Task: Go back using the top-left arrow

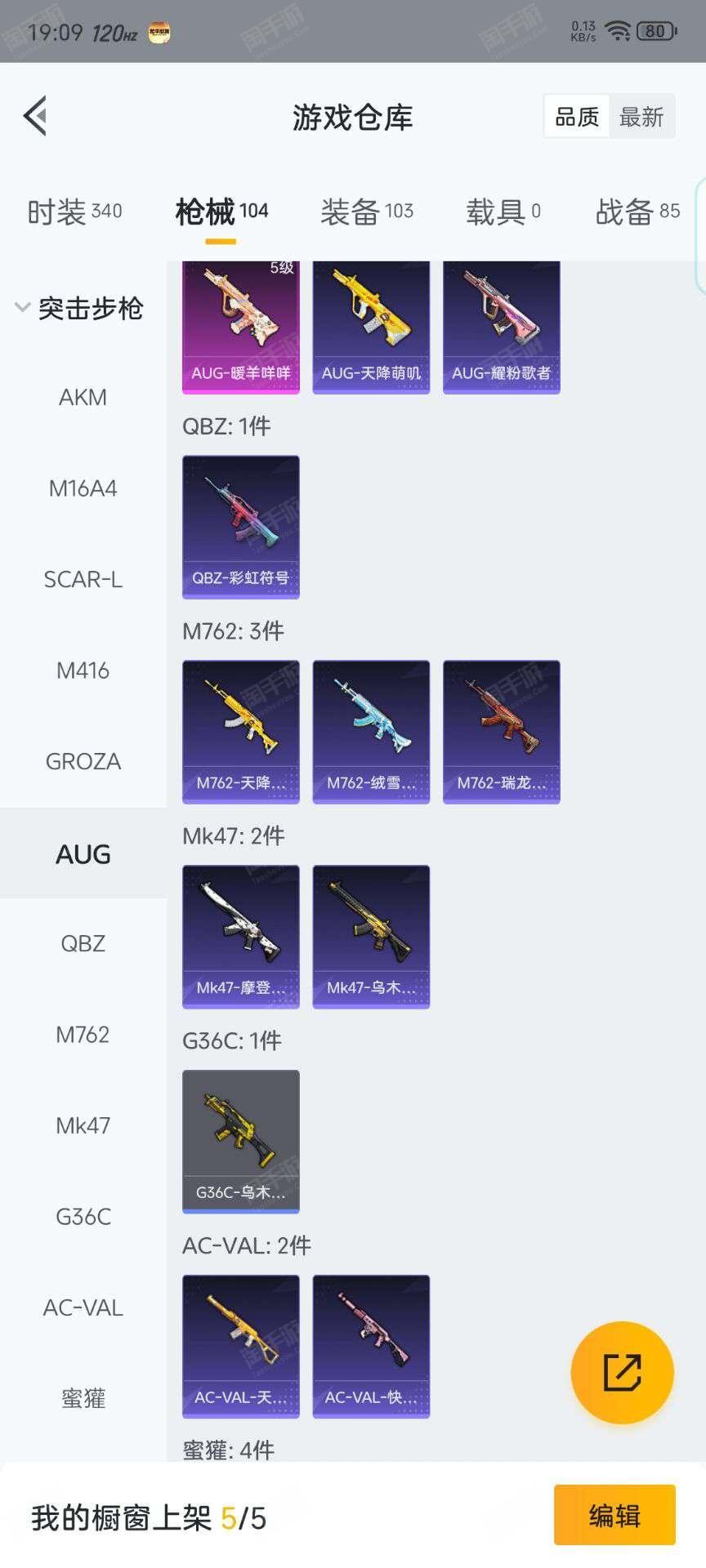Action: point(35,116)
